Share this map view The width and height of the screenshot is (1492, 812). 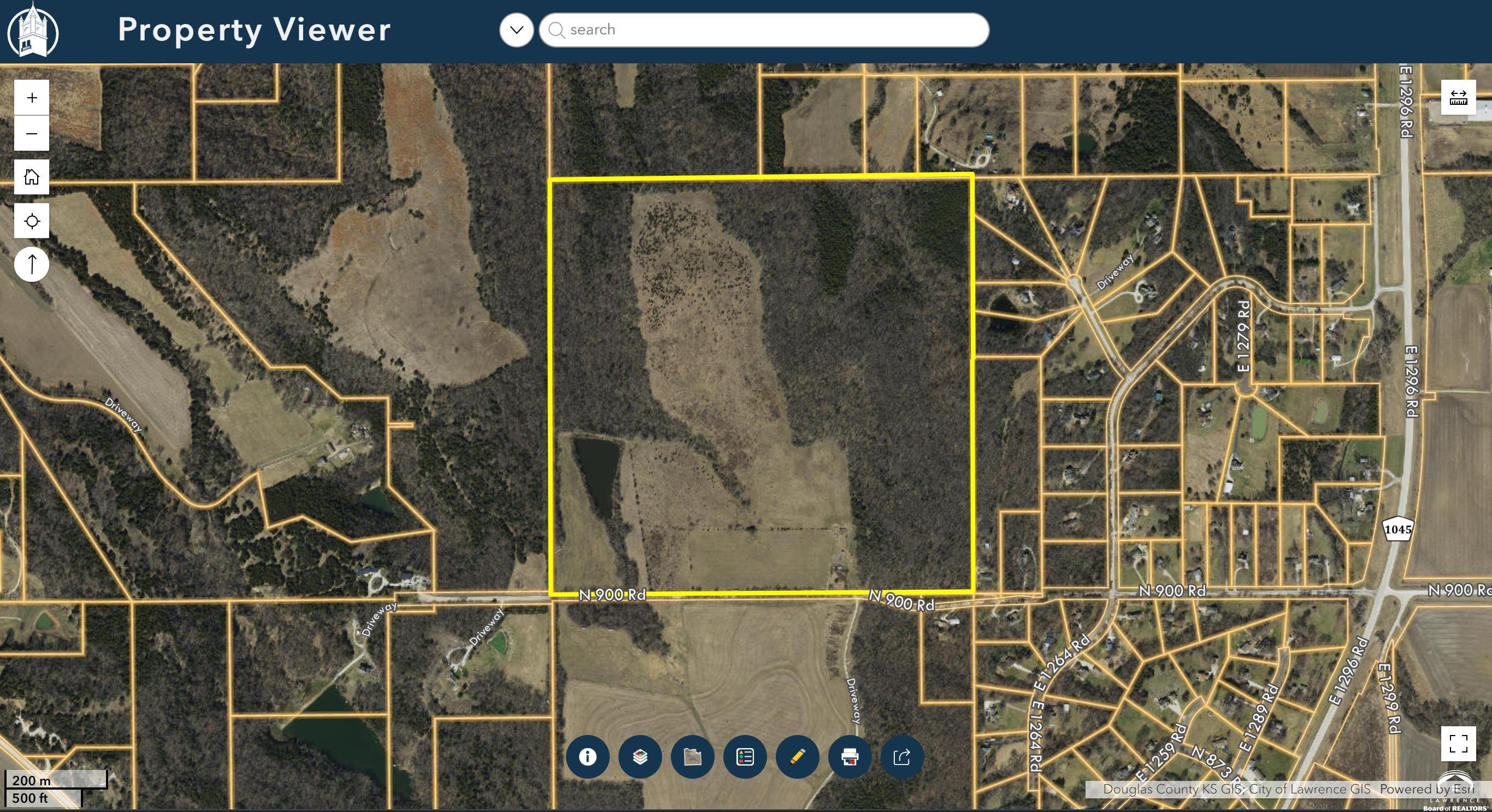[x=902, y=756]
